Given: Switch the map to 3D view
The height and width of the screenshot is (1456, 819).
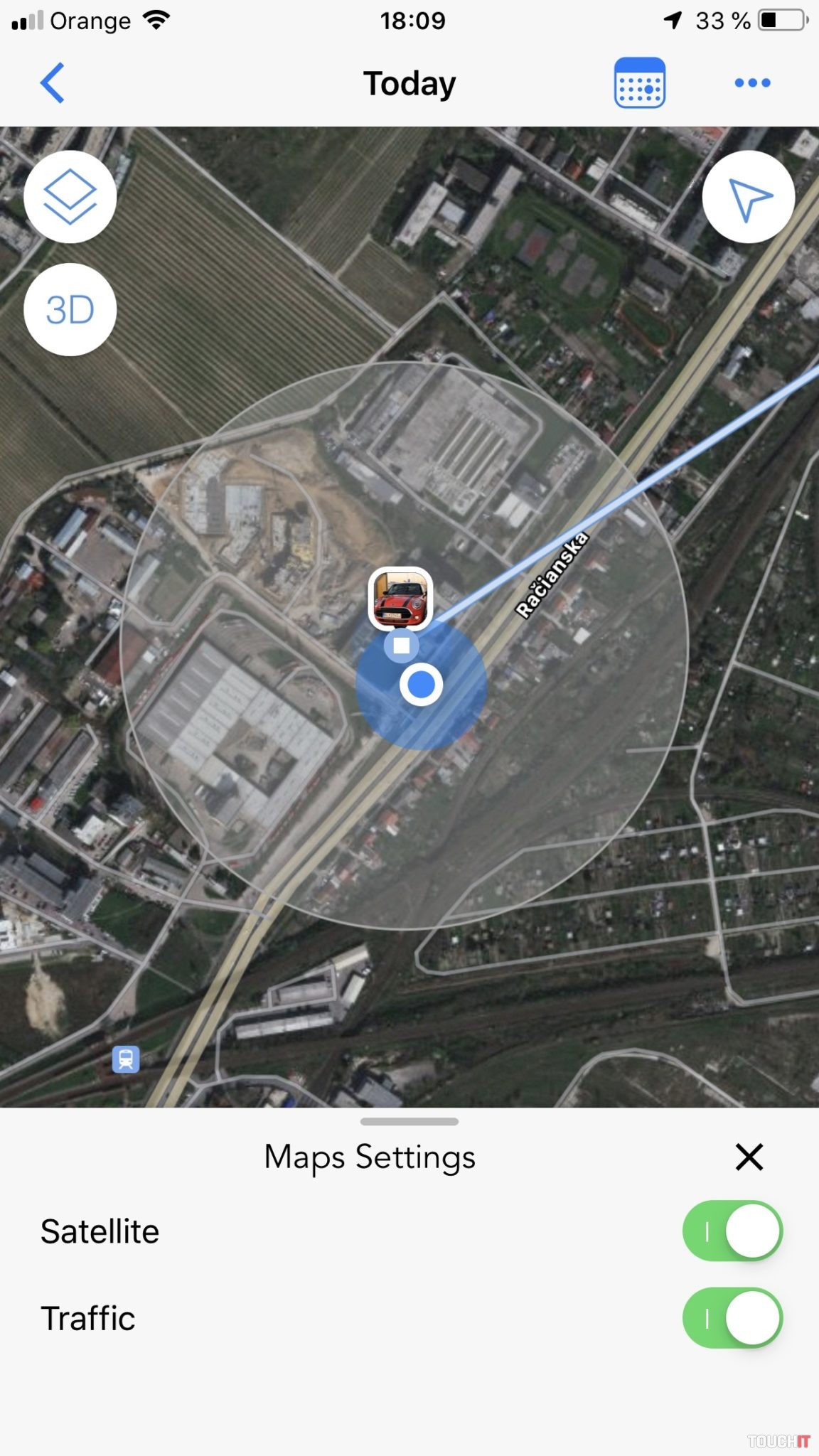Looking at the screenshot, I should (70, 310).
